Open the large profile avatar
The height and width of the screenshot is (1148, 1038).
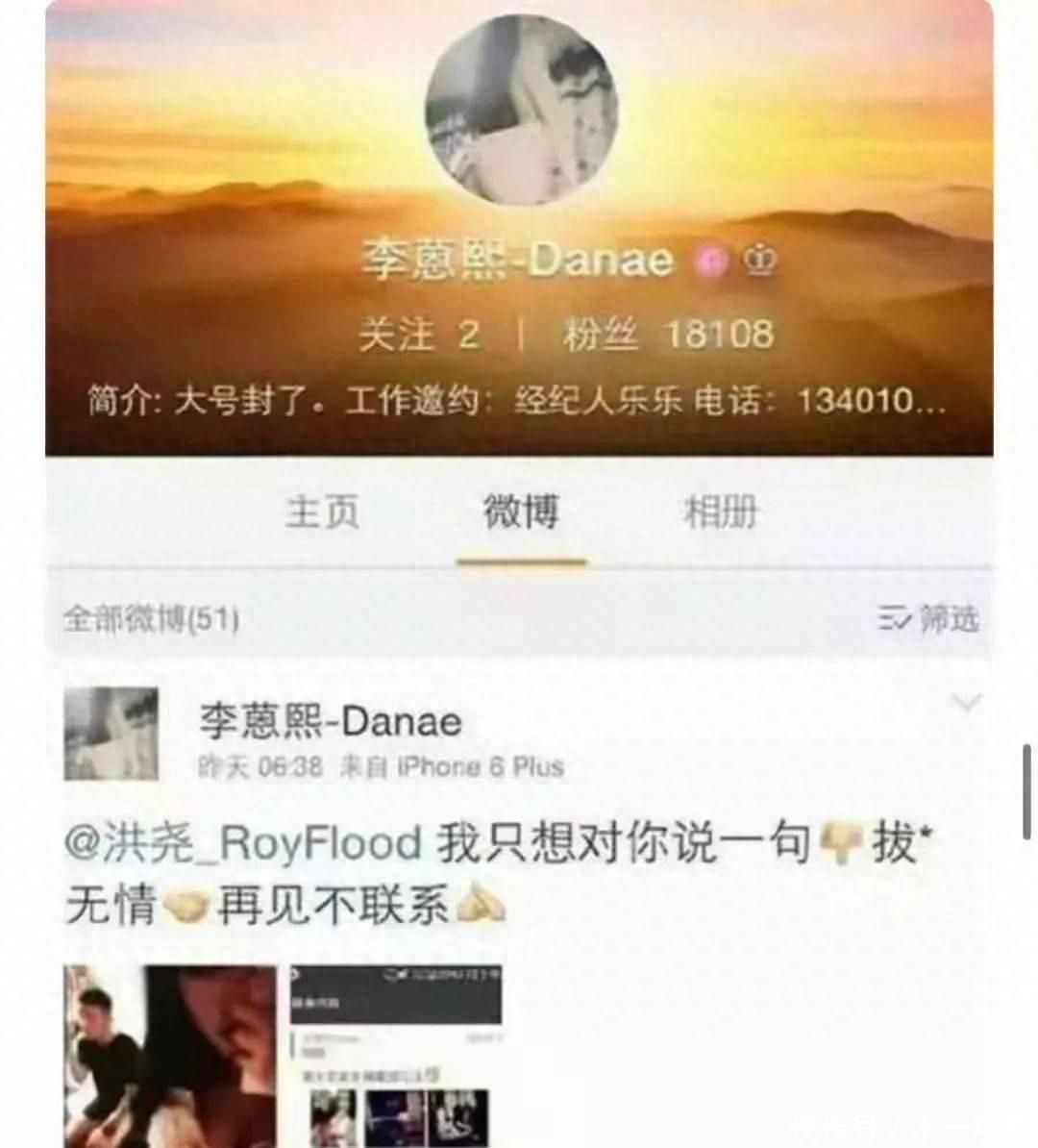point(521,110)
